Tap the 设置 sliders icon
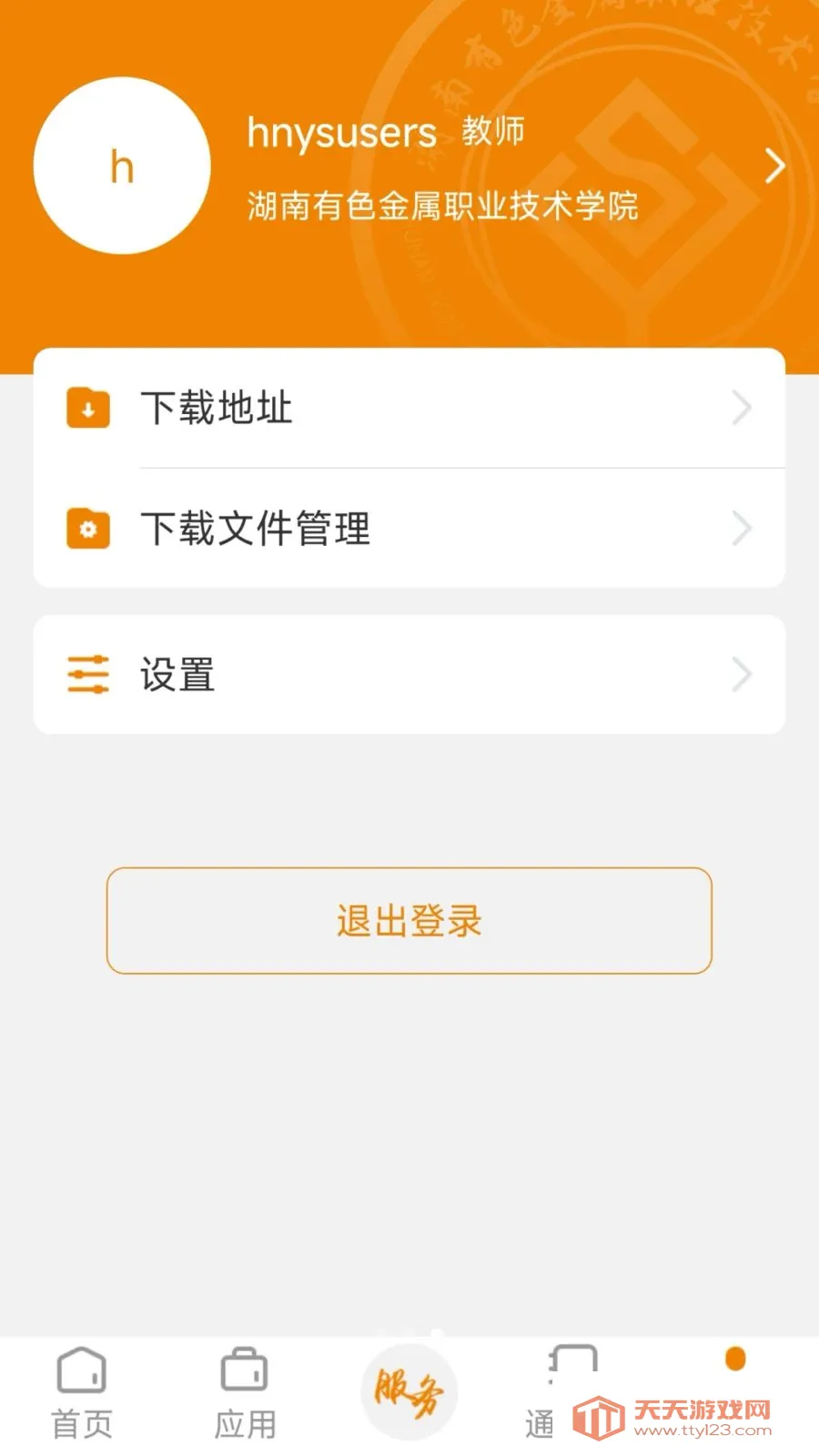Viewport: 819px width, 1456px height. (86, 673)
